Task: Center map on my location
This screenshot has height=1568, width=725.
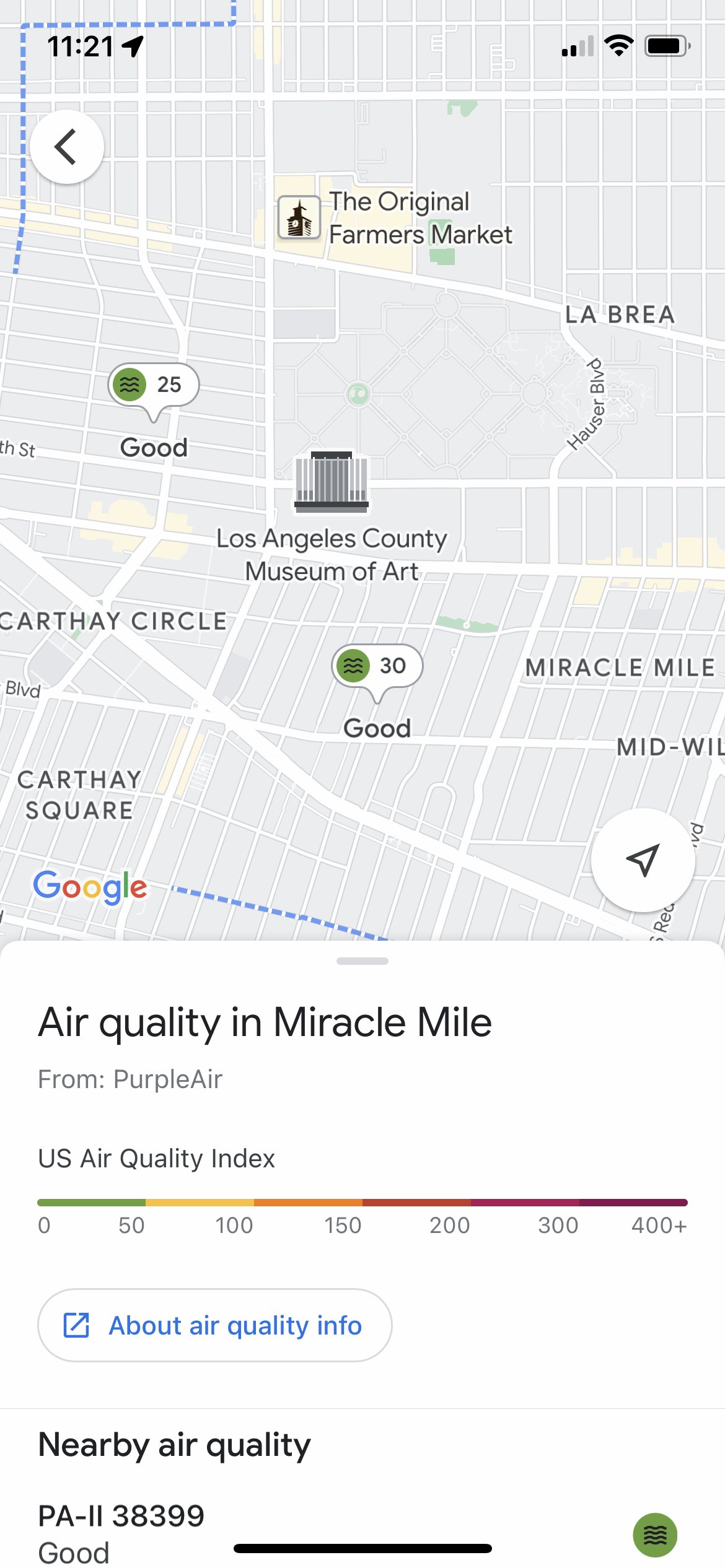Action: (643, 860)
